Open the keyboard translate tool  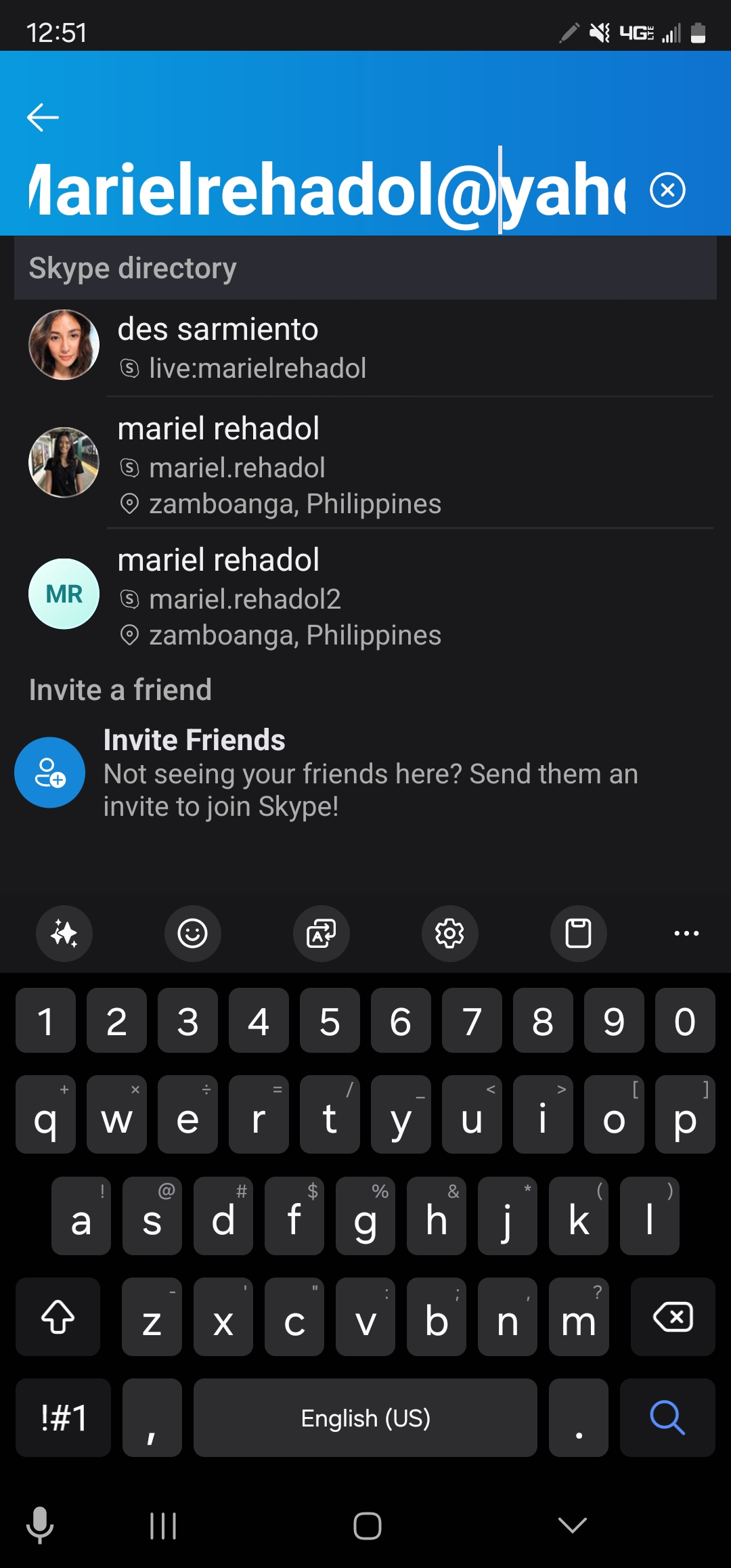[321, 934]
